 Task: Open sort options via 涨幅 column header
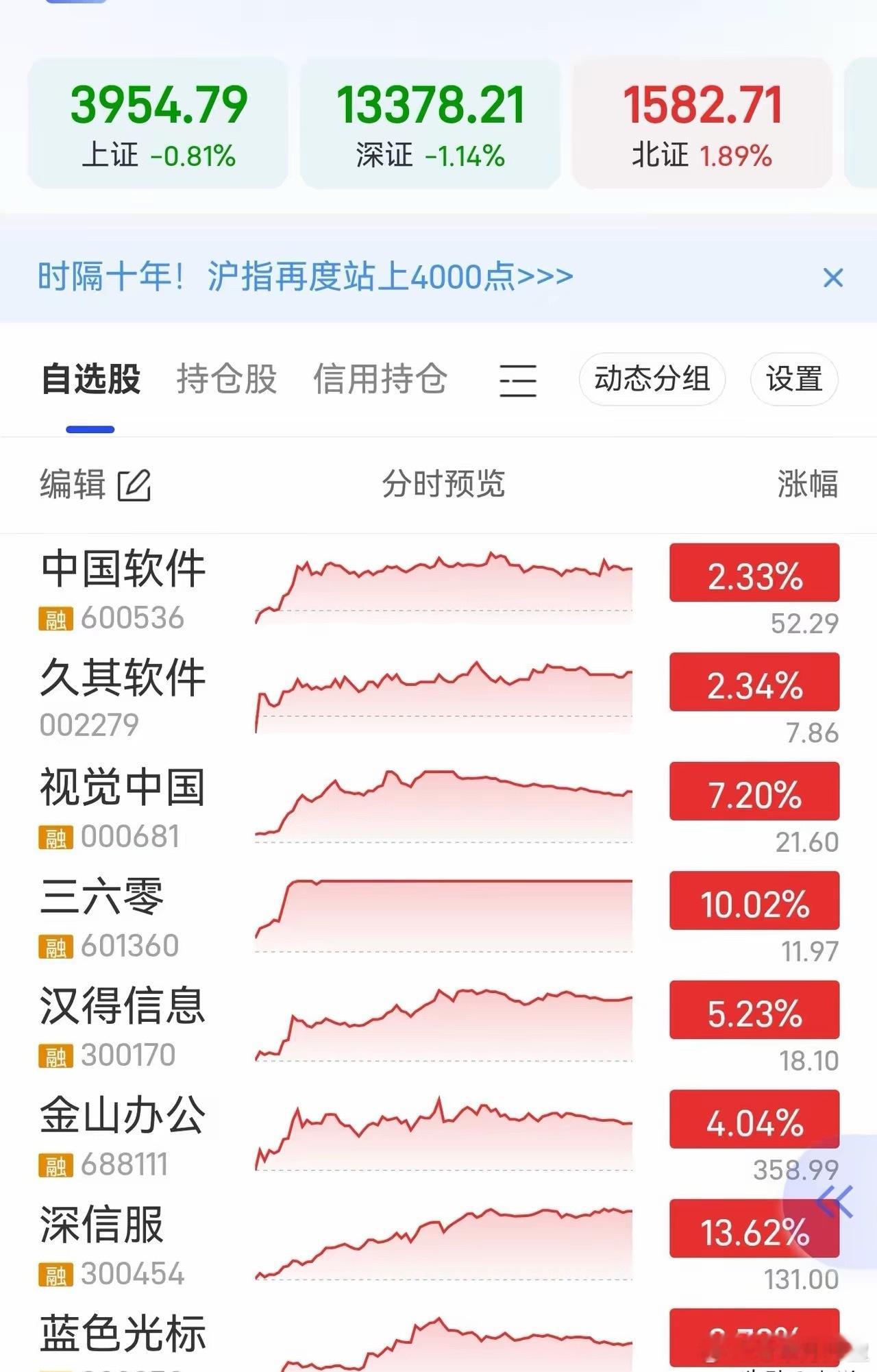tap(807, 485)
